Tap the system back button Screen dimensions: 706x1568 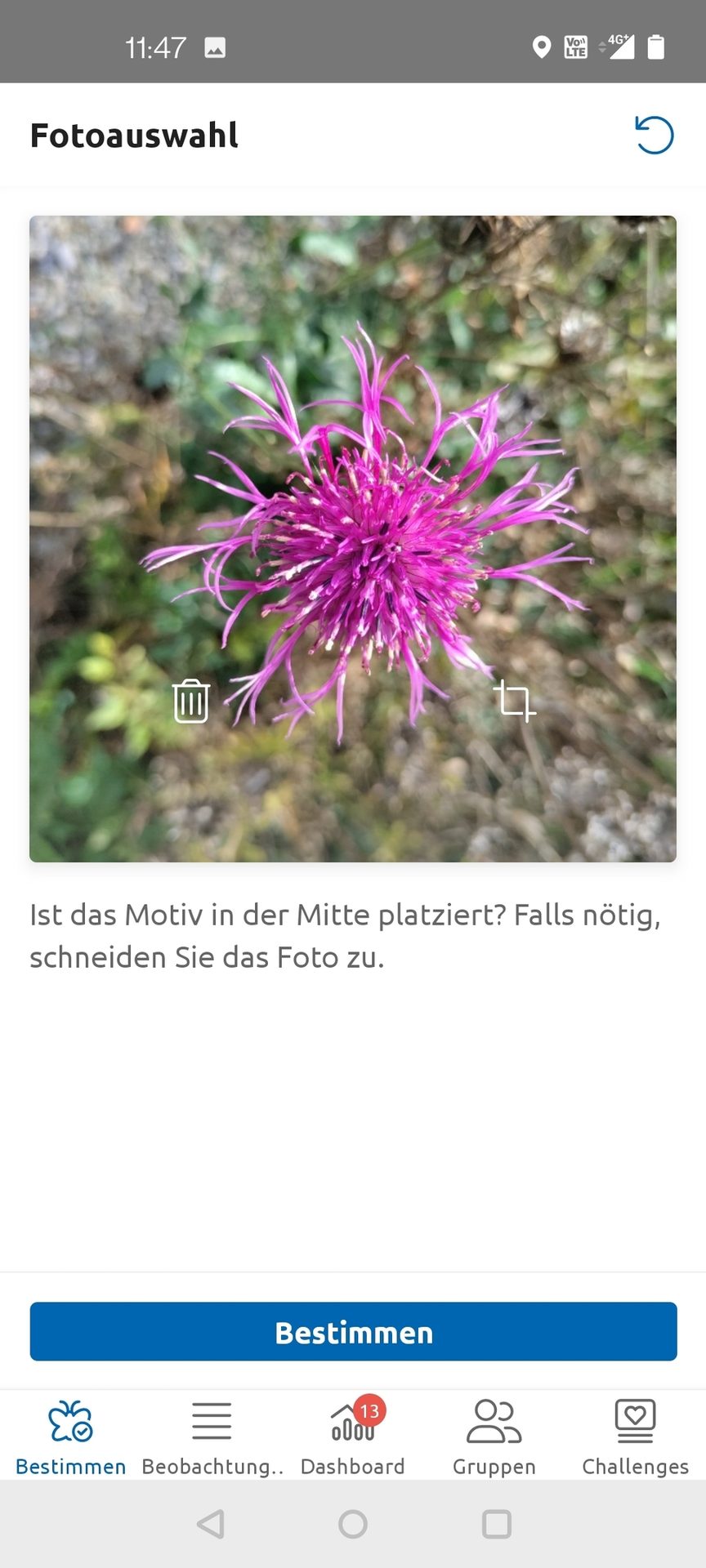tap(211, 1524)
